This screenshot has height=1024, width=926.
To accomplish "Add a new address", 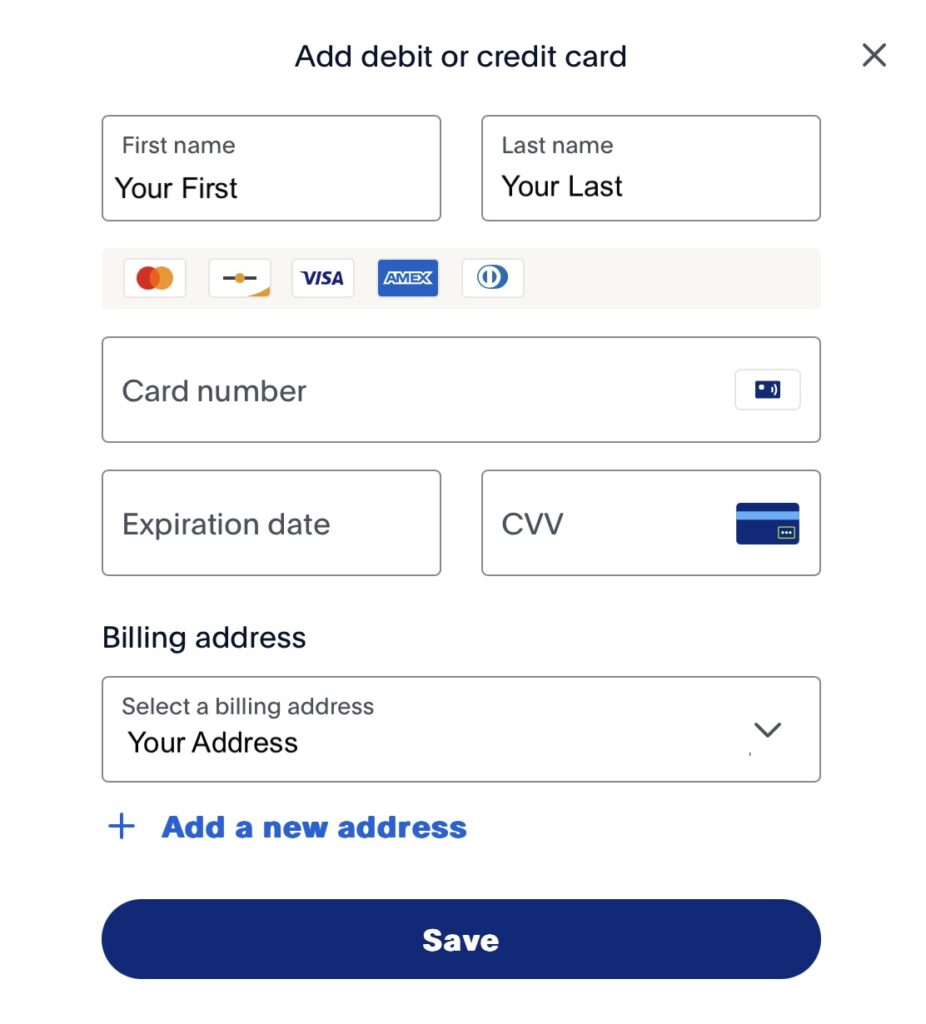I will (313, 827).
